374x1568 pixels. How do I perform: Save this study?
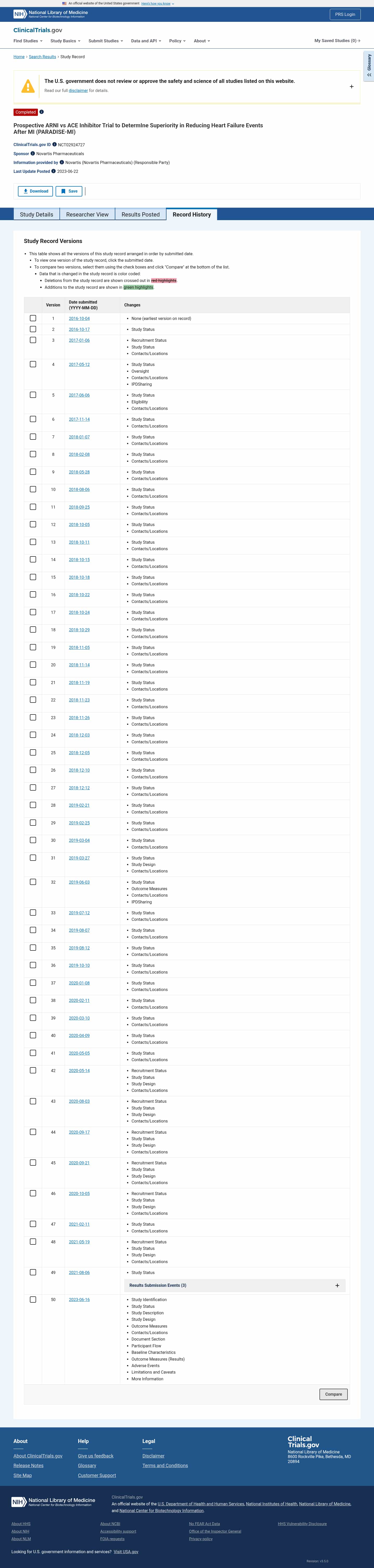tap(69, 191)
